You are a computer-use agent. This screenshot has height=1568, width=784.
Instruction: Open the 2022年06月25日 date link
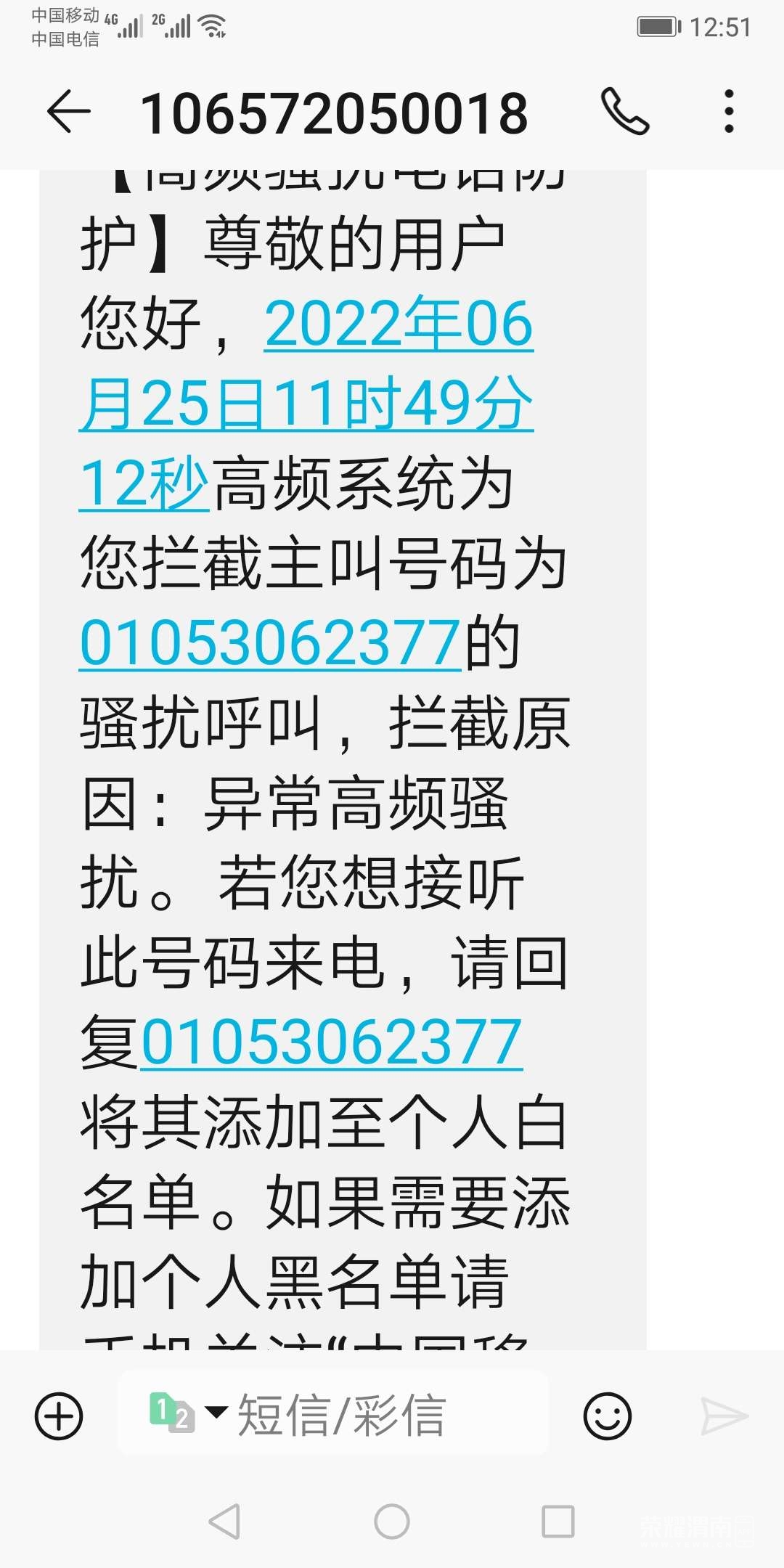coord(306,401)
